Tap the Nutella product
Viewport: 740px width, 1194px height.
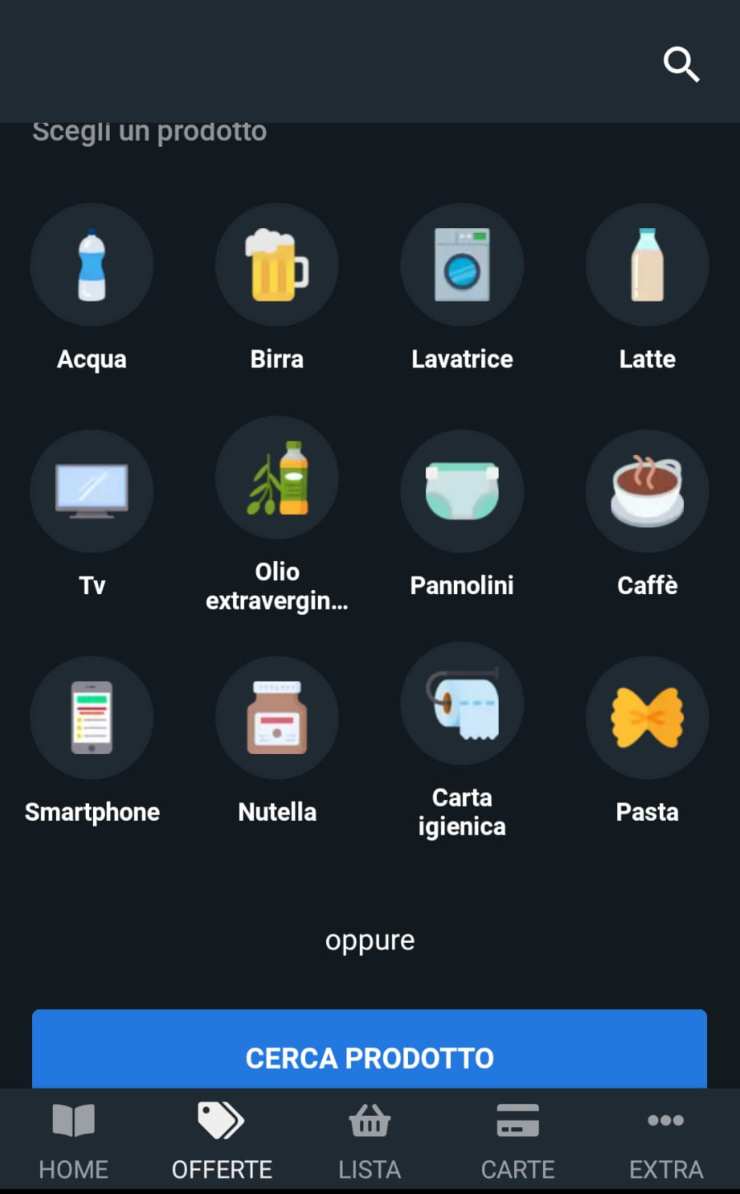tap(277, 717)
